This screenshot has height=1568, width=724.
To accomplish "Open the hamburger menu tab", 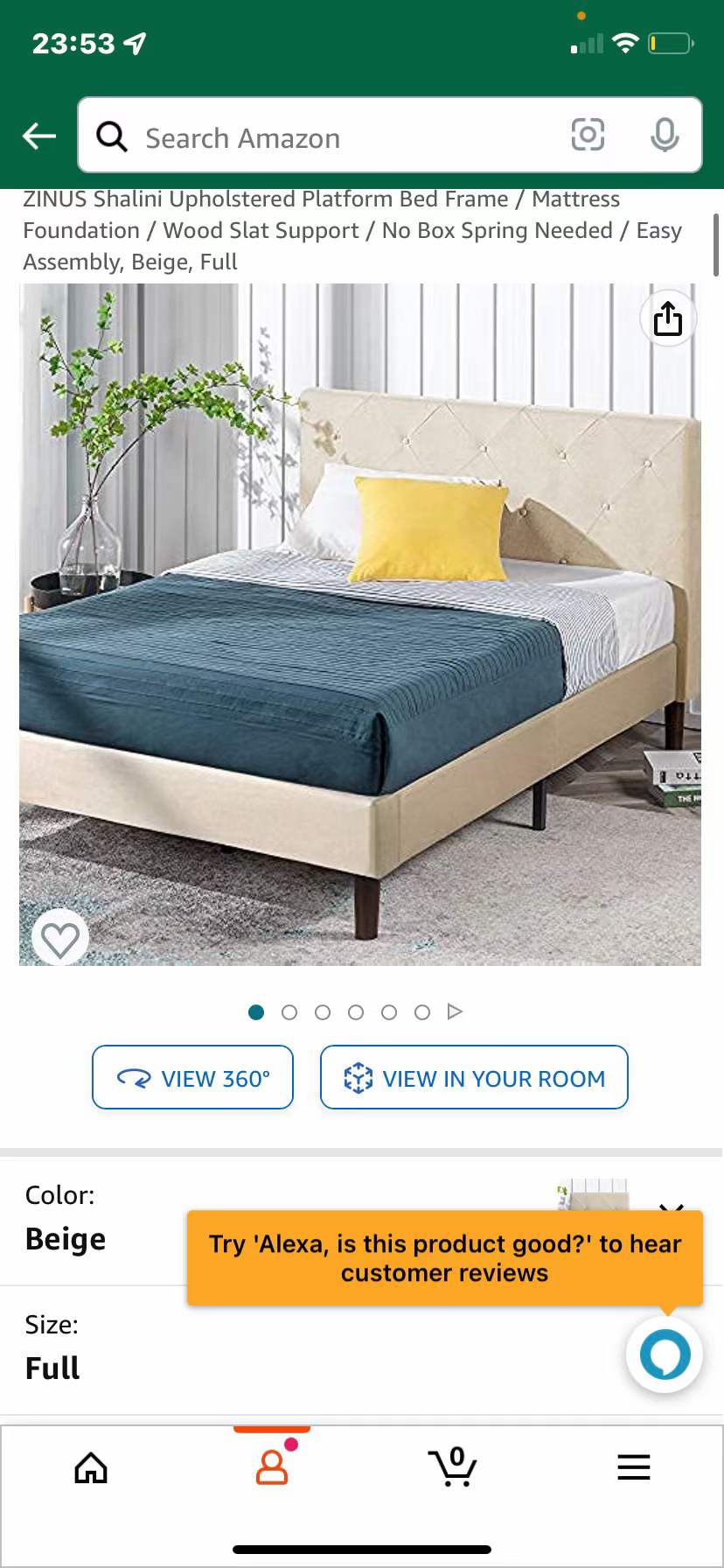I will (634, 1468).
